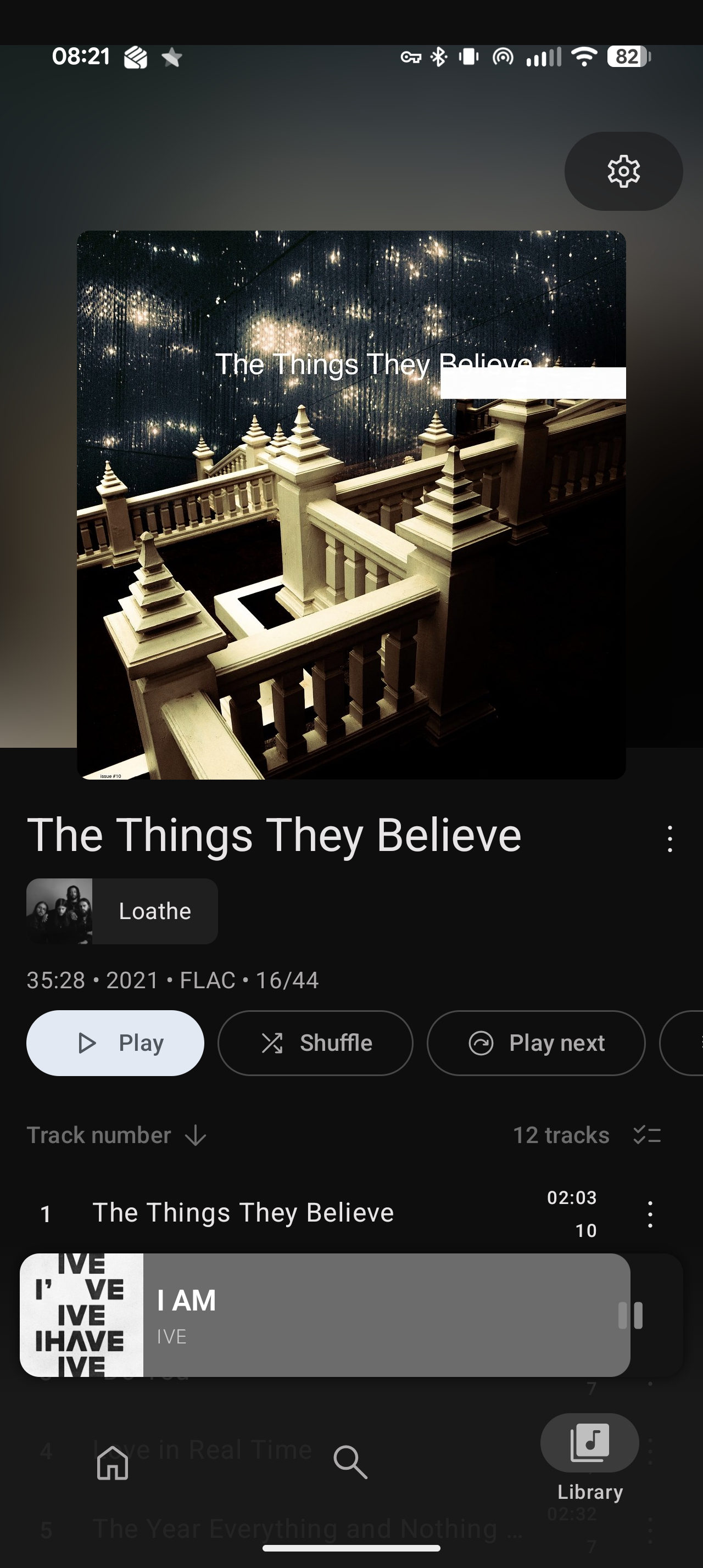Viewport: 703px width, 1568px height.
Task: Play the album
Action: (115, 1043)
